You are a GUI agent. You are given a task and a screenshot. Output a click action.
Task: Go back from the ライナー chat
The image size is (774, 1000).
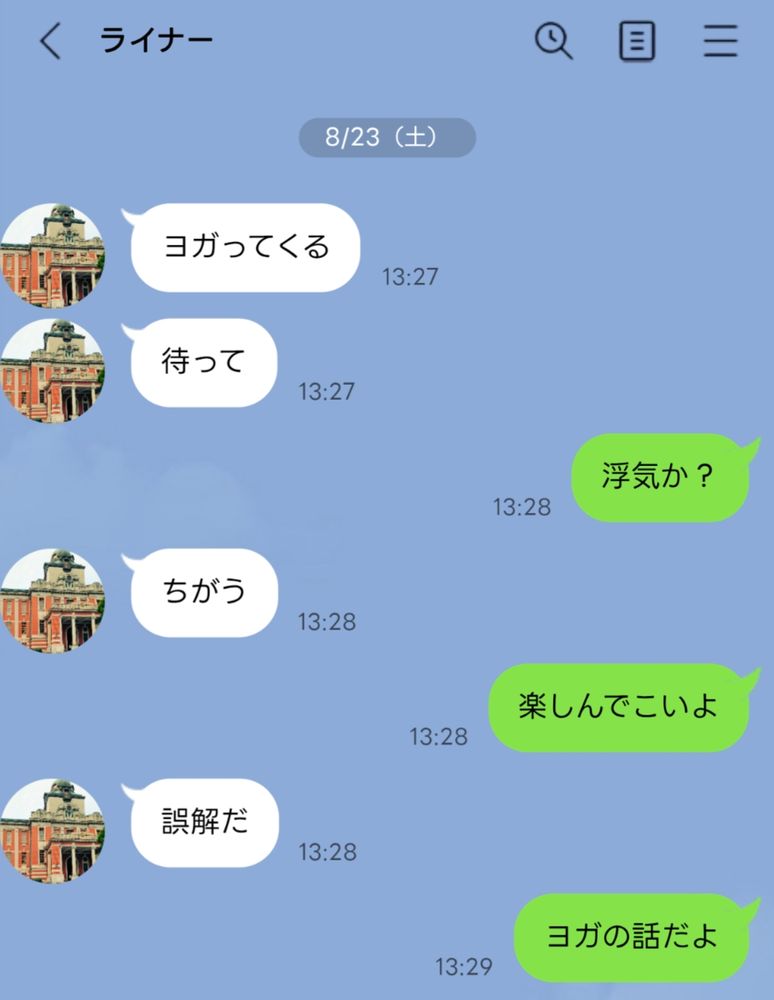(49, 41)
